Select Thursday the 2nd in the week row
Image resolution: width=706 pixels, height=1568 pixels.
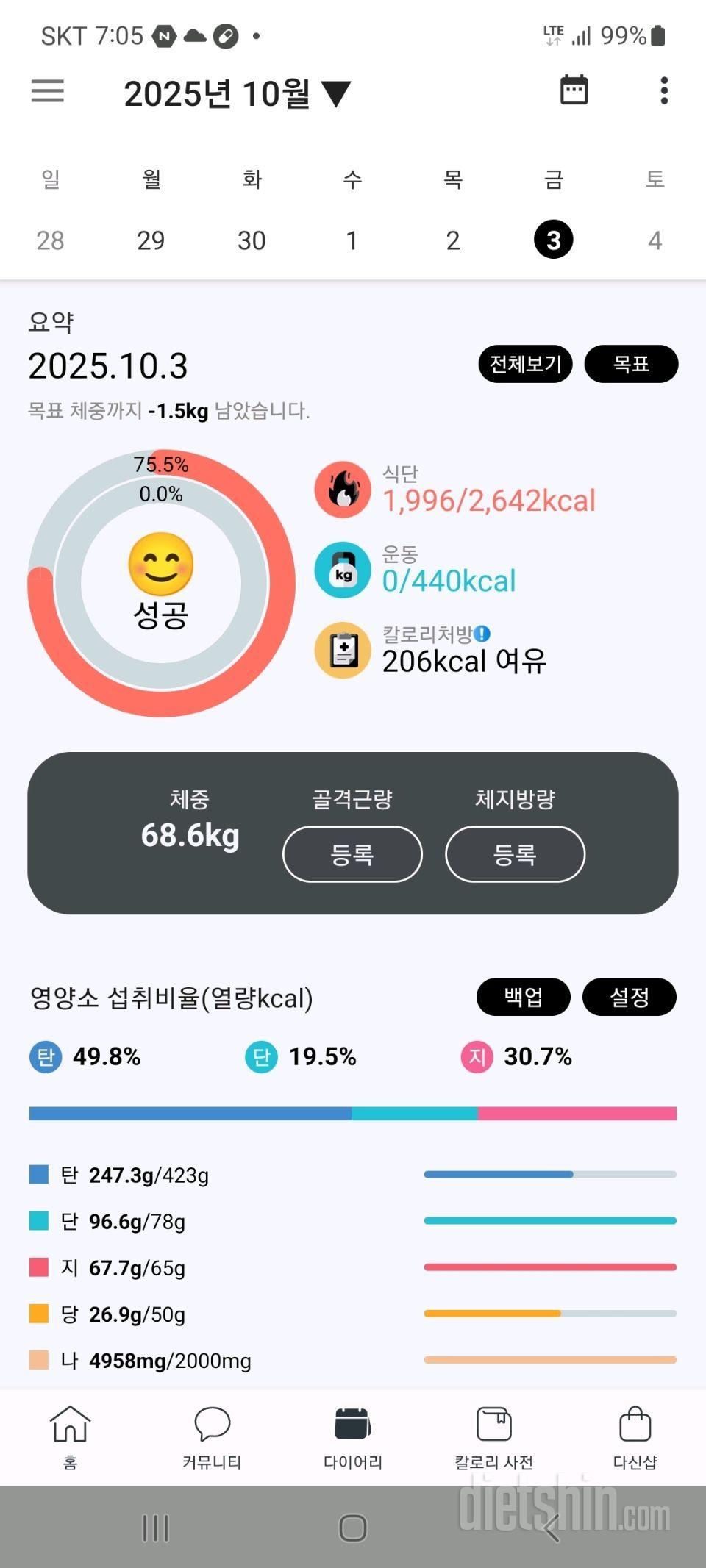point(453,240)
